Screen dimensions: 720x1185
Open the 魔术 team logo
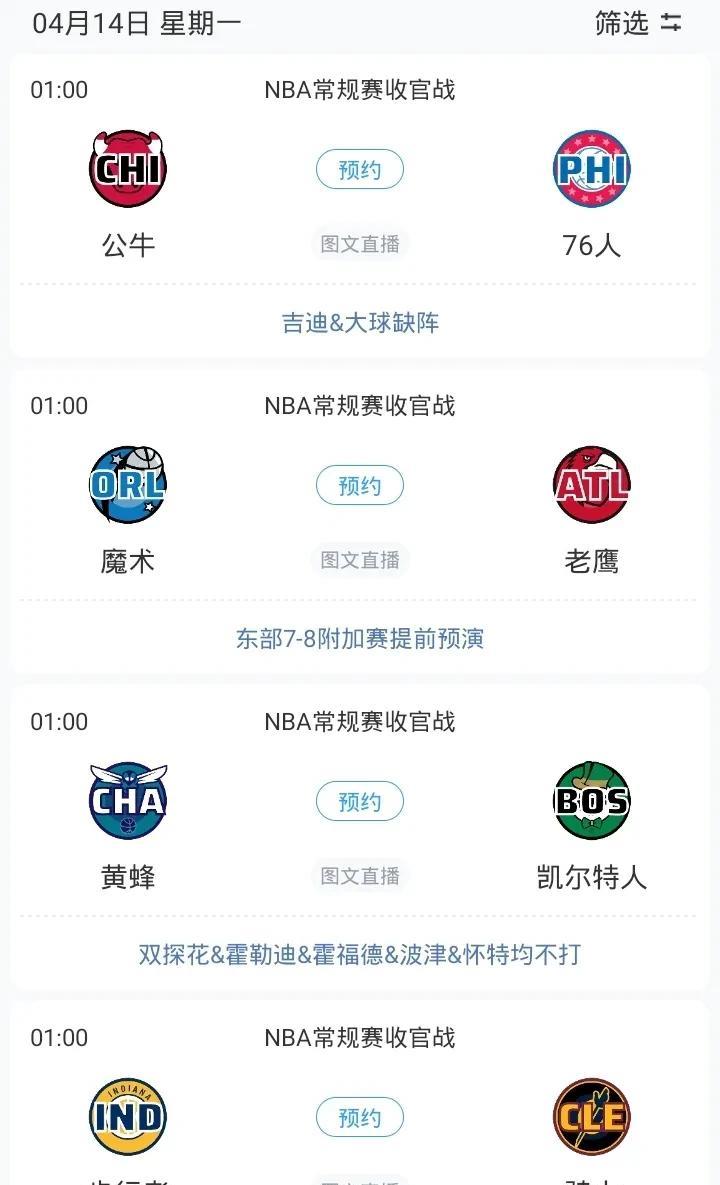pyautogui.click(x=128, y=484)
